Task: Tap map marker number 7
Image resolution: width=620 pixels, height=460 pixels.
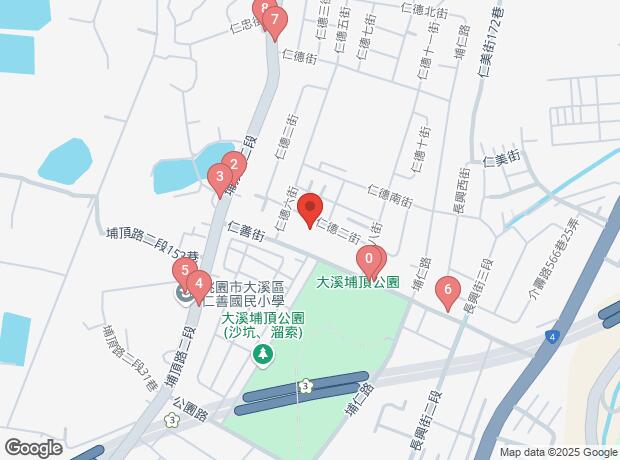Action: click(x=275, y=21)
